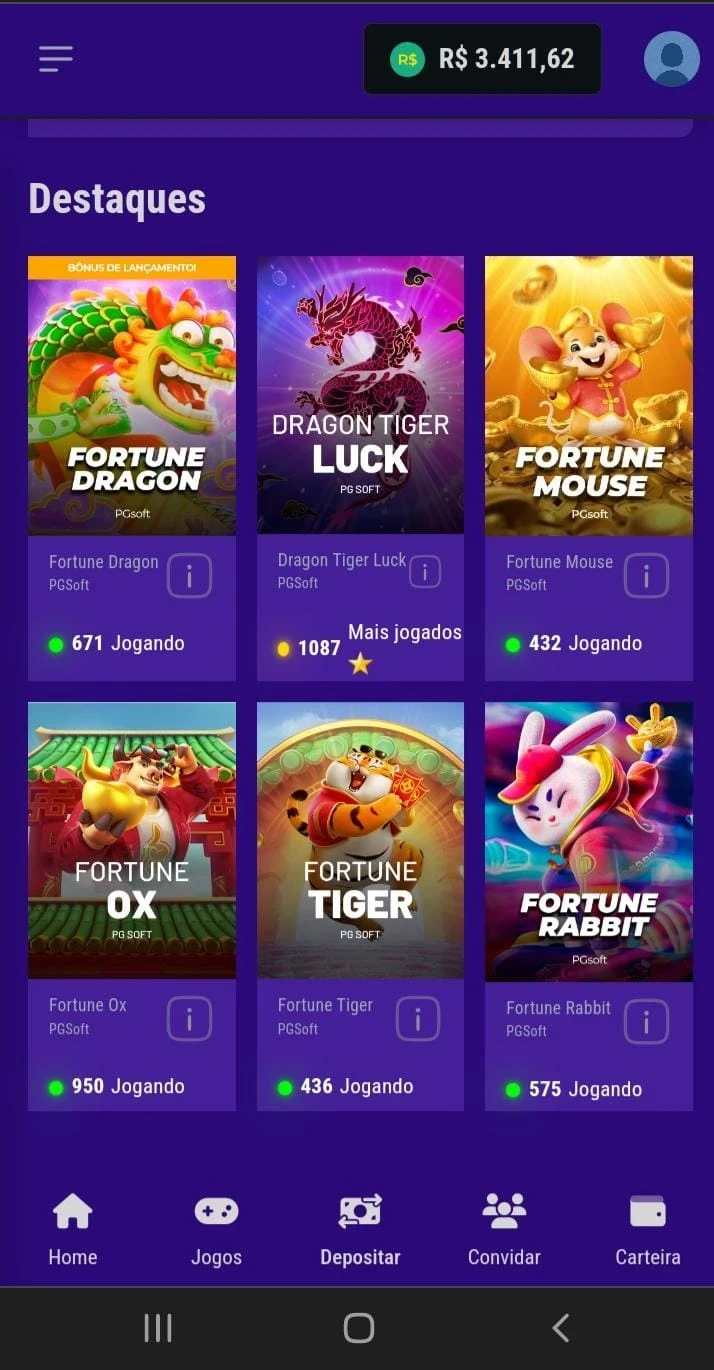Screen dimensions: 714x1370
Task: Show info for Fortune Dragon
Action: (x=189, y=576)
